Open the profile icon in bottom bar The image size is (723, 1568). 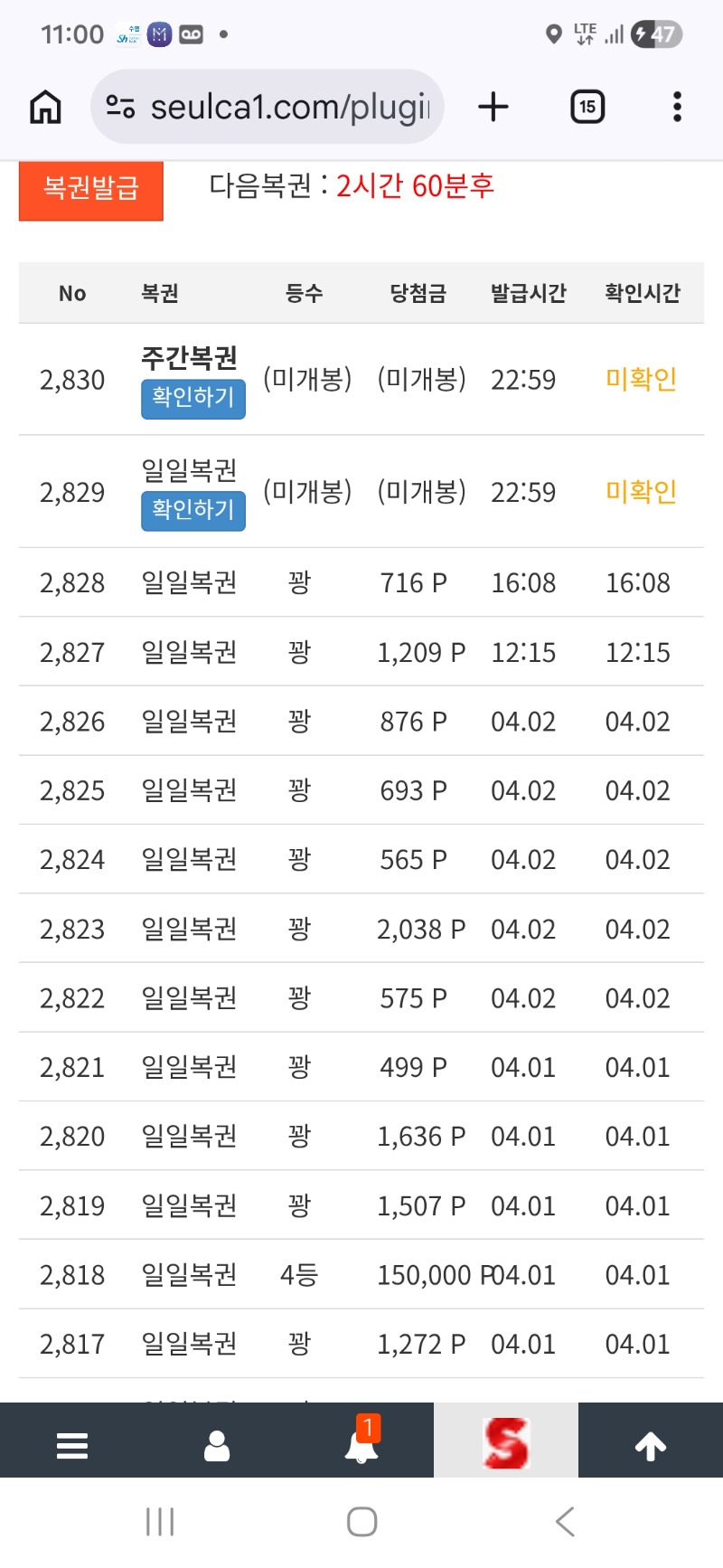(217, 1446)
